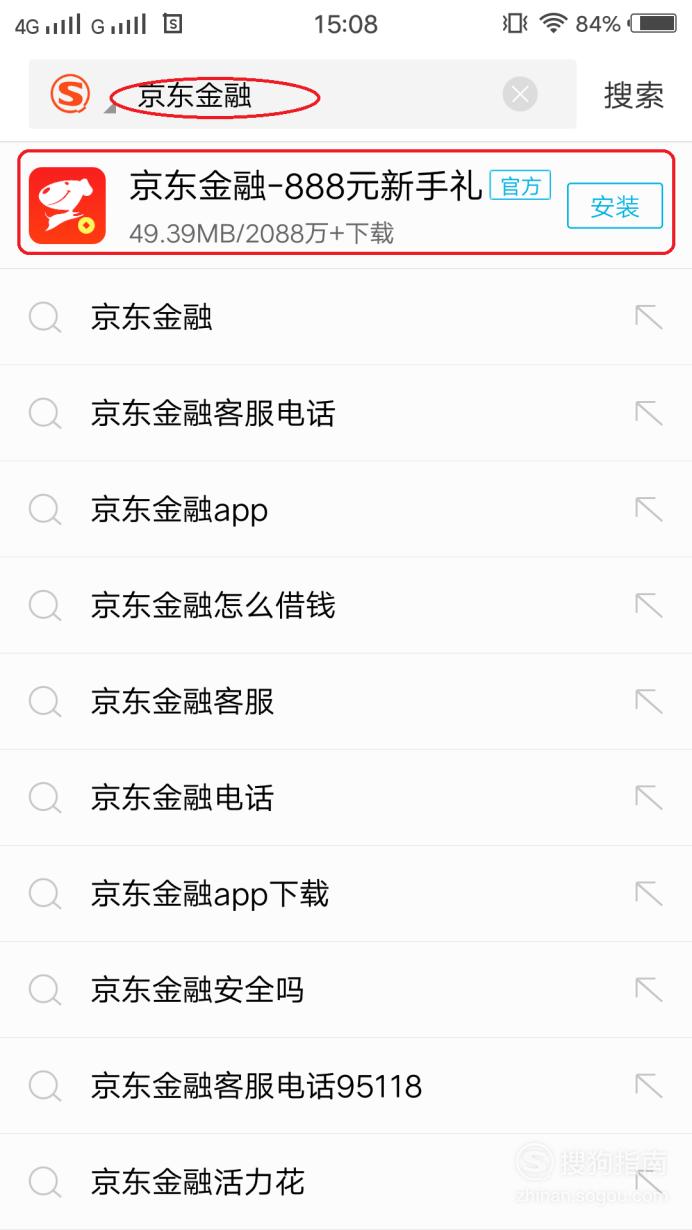692x1230 pixels.
Task: Choose the suggestion 京东金融客服电话95118
Action: (x=346, y=1086)
